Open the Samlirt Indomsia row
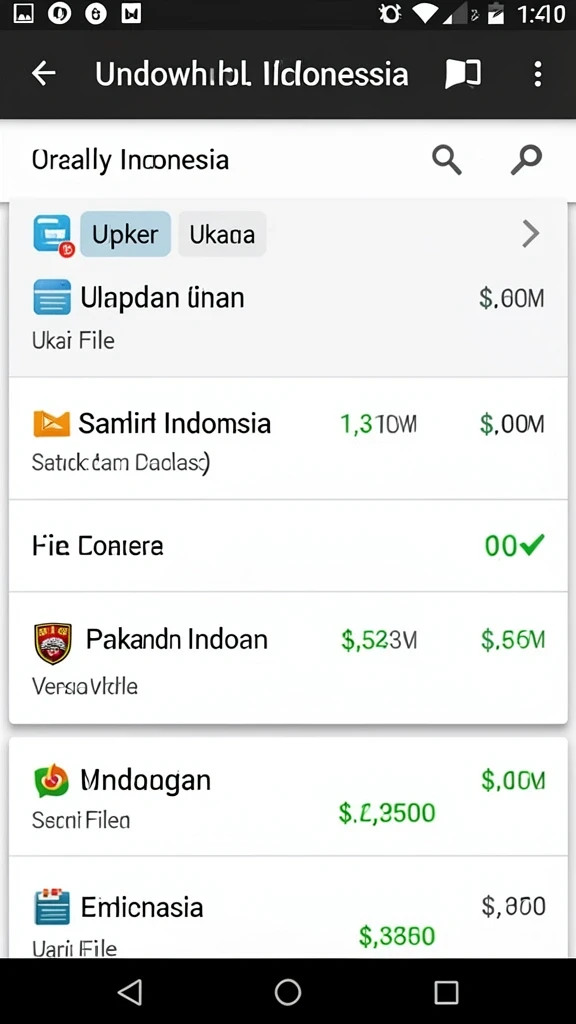The image size is (576, 1024). click(288, 439)
